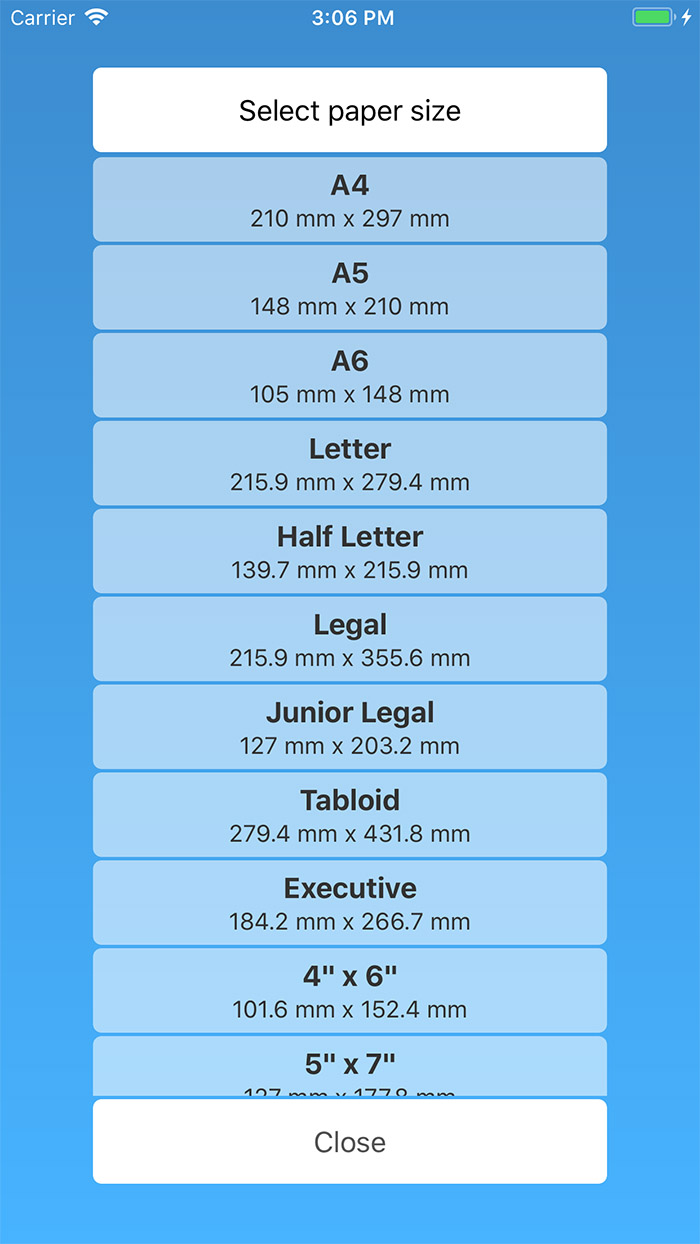Viewport: 700px width, 1244px height.
Task: Choose the Half Letter option
Action: pos(350,551)
